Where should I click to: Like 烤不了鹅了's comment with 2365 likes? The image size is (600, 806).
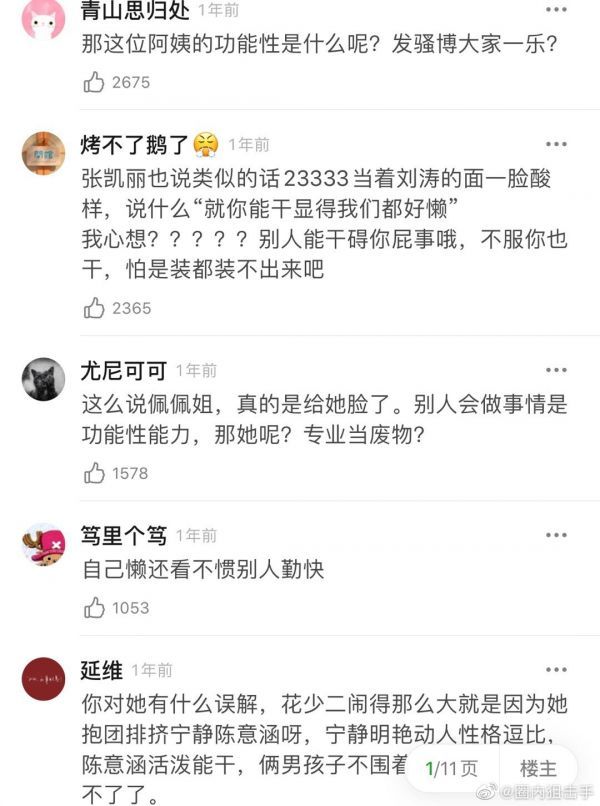(94, 308)
